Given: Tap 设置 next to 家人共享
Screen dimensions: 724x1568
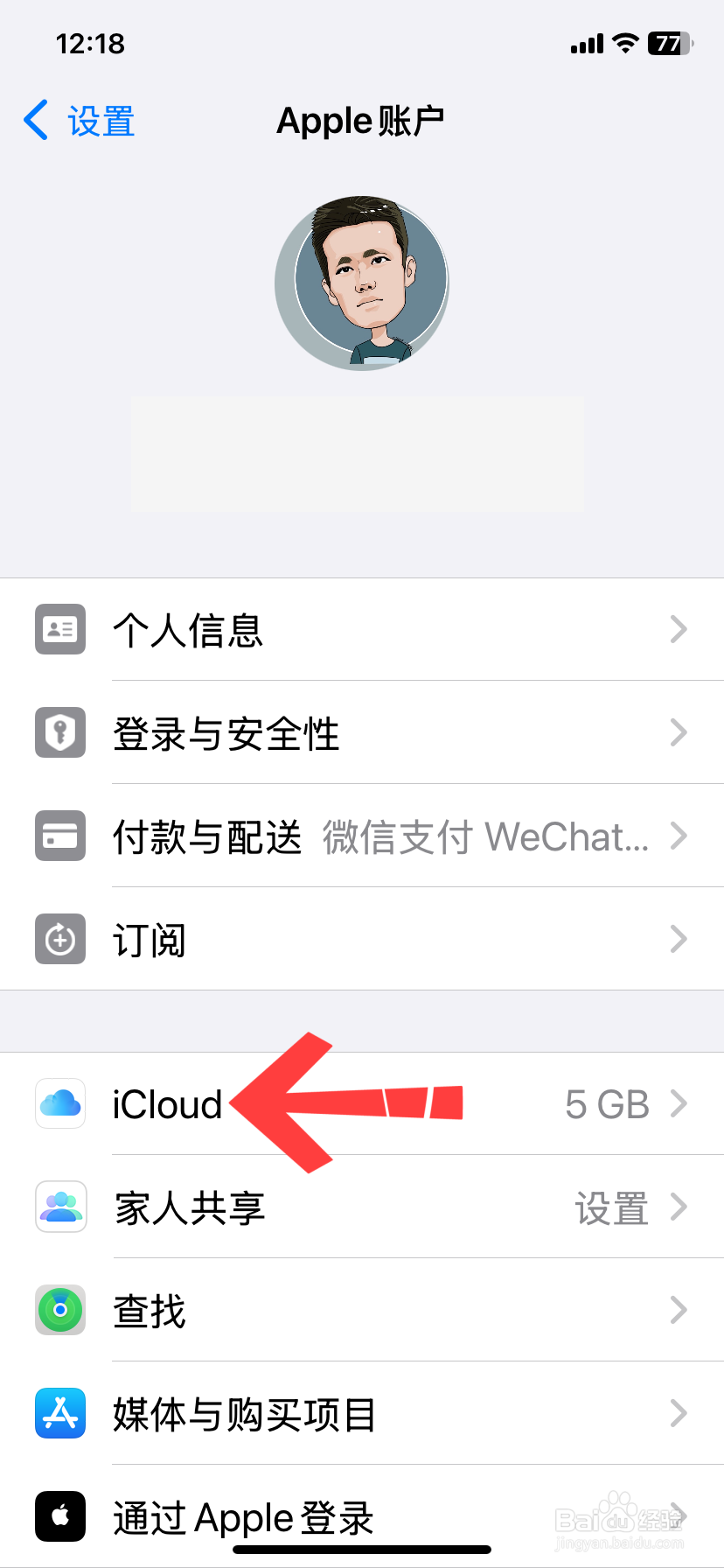Looking at the screenshot, I should pyautogui.click(x=610, y=1207).
